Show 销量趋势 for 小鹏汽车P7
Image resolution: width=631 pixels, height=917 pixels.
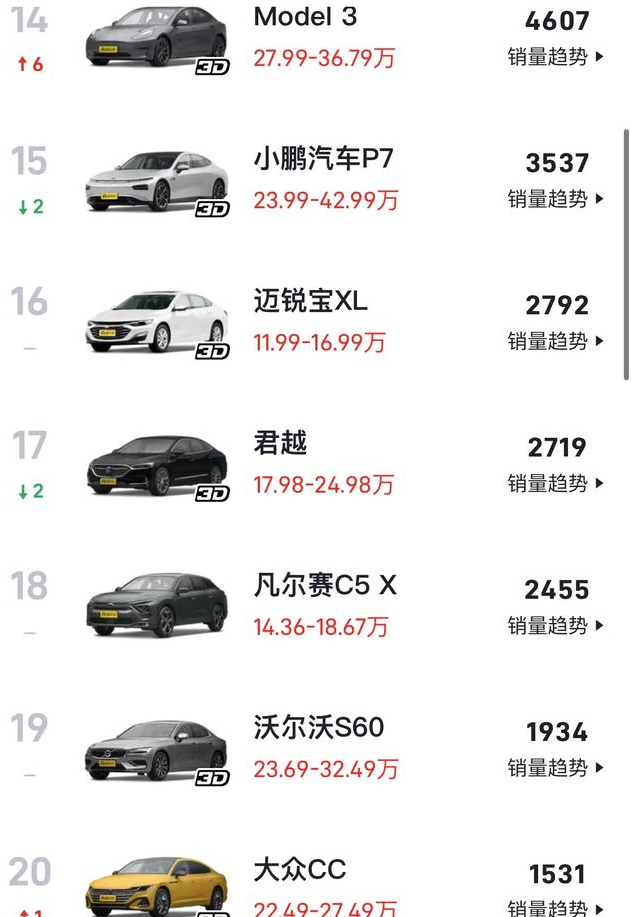pyautogui.click(x=556, y=199)
